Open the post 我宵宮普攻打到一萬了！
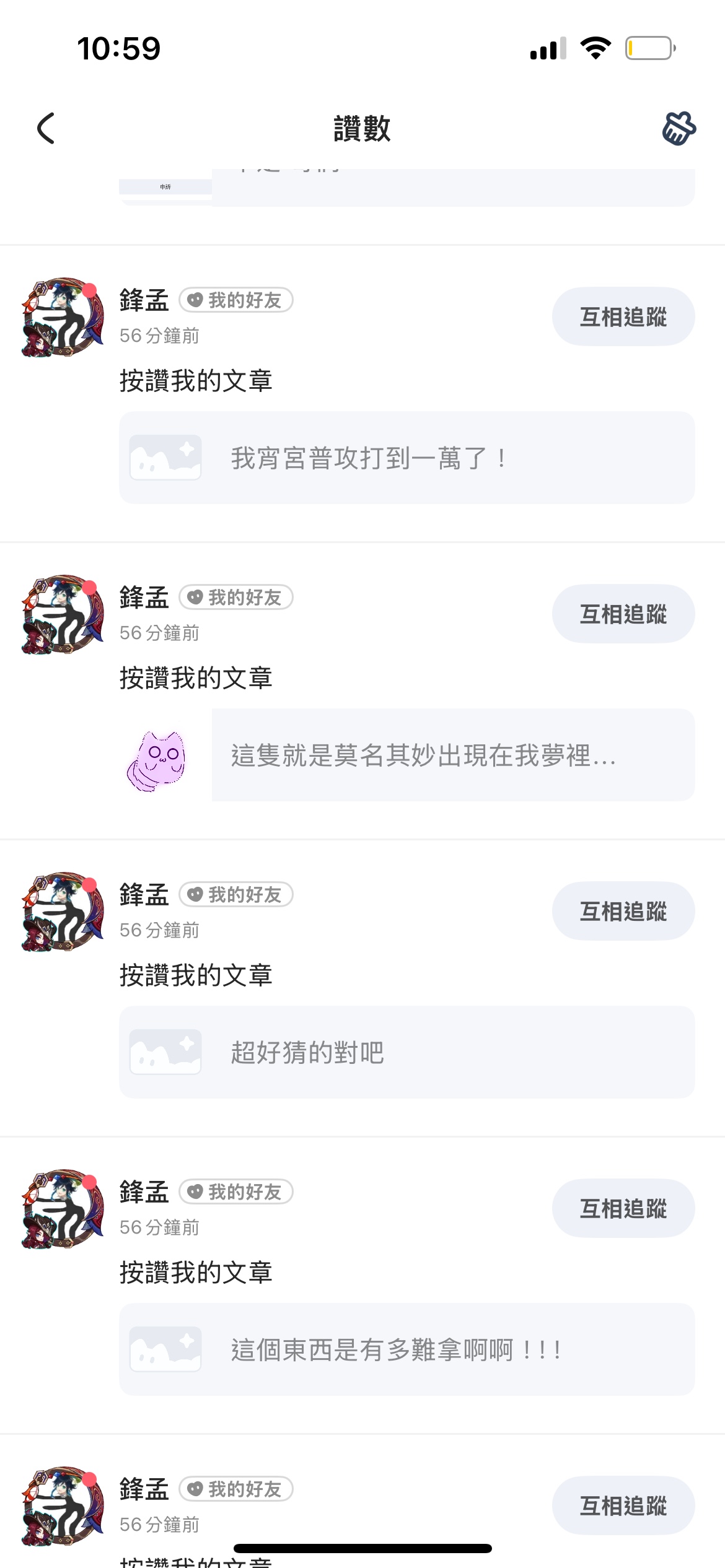 [406, 458]
